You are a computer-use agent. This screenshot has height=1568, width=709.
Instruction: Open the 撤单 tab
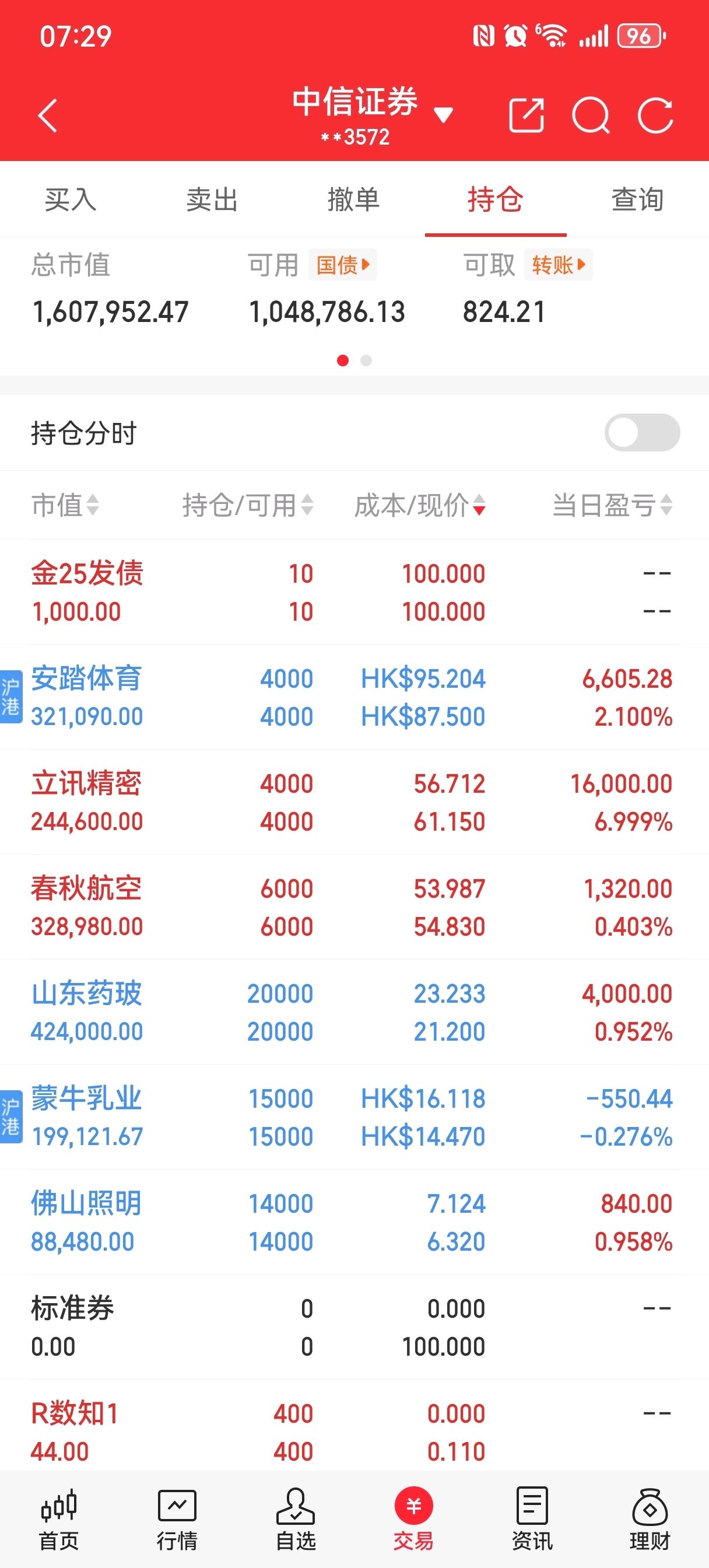point(353,199)
